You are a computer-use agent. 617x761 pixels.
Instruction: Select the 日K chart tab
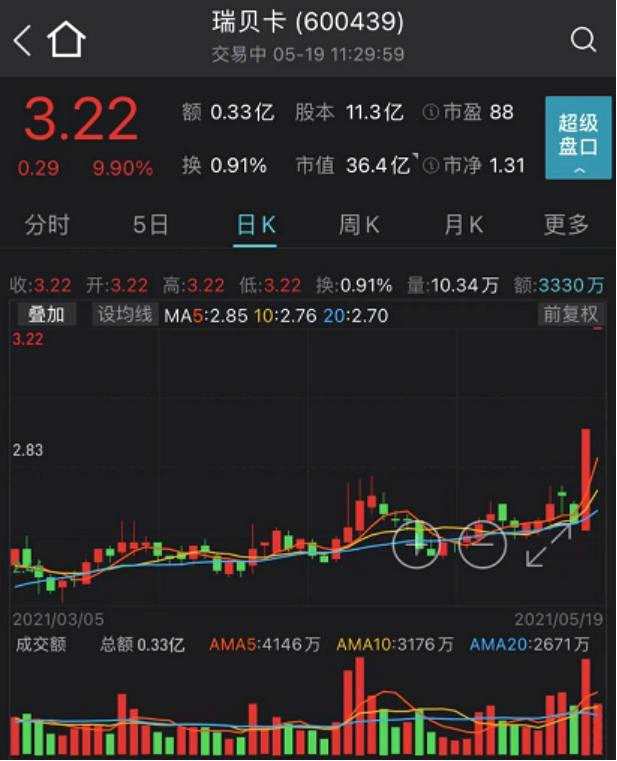255,225
